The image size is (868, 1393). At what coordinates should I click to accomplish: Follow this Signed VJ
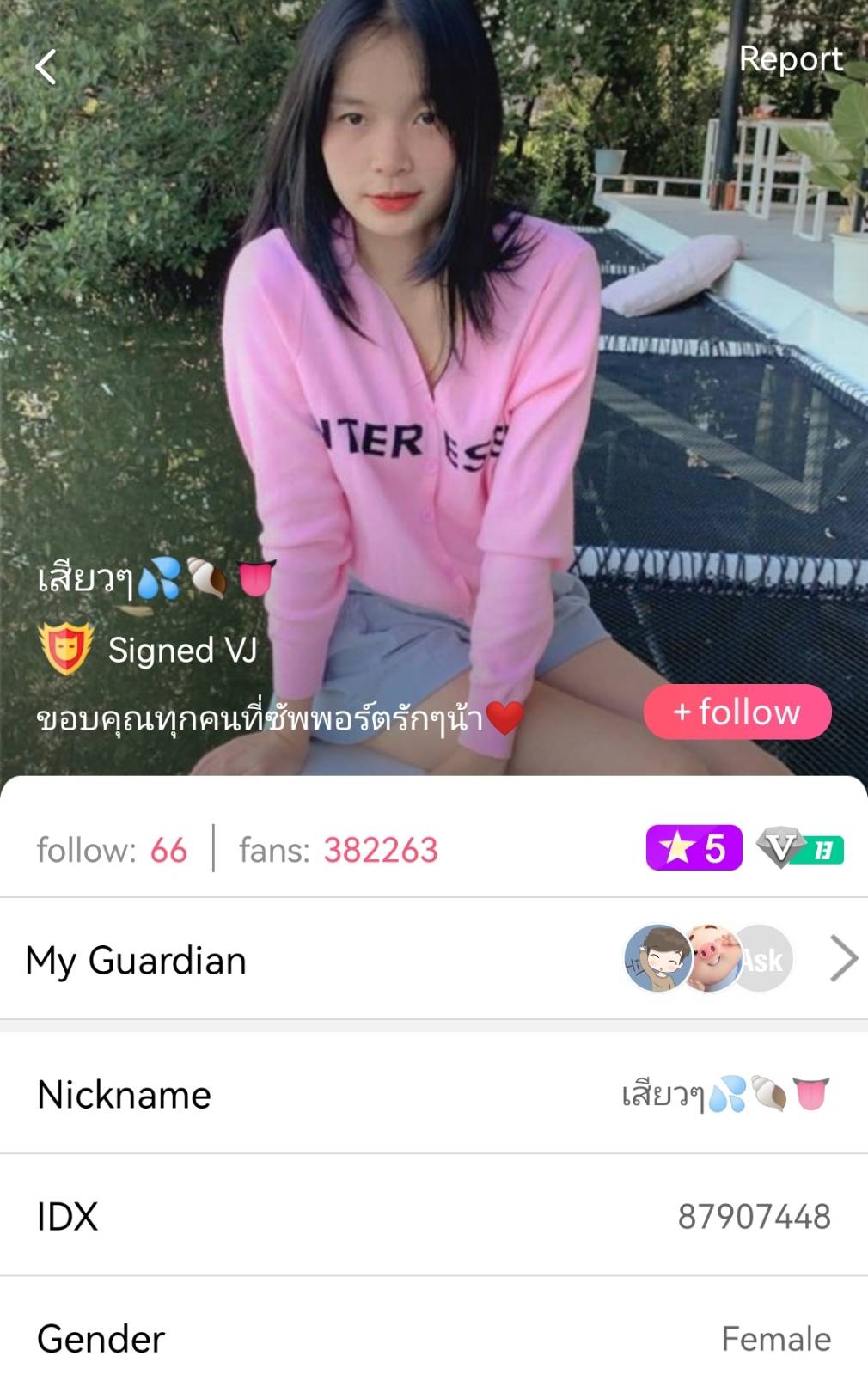coord(737,712)
